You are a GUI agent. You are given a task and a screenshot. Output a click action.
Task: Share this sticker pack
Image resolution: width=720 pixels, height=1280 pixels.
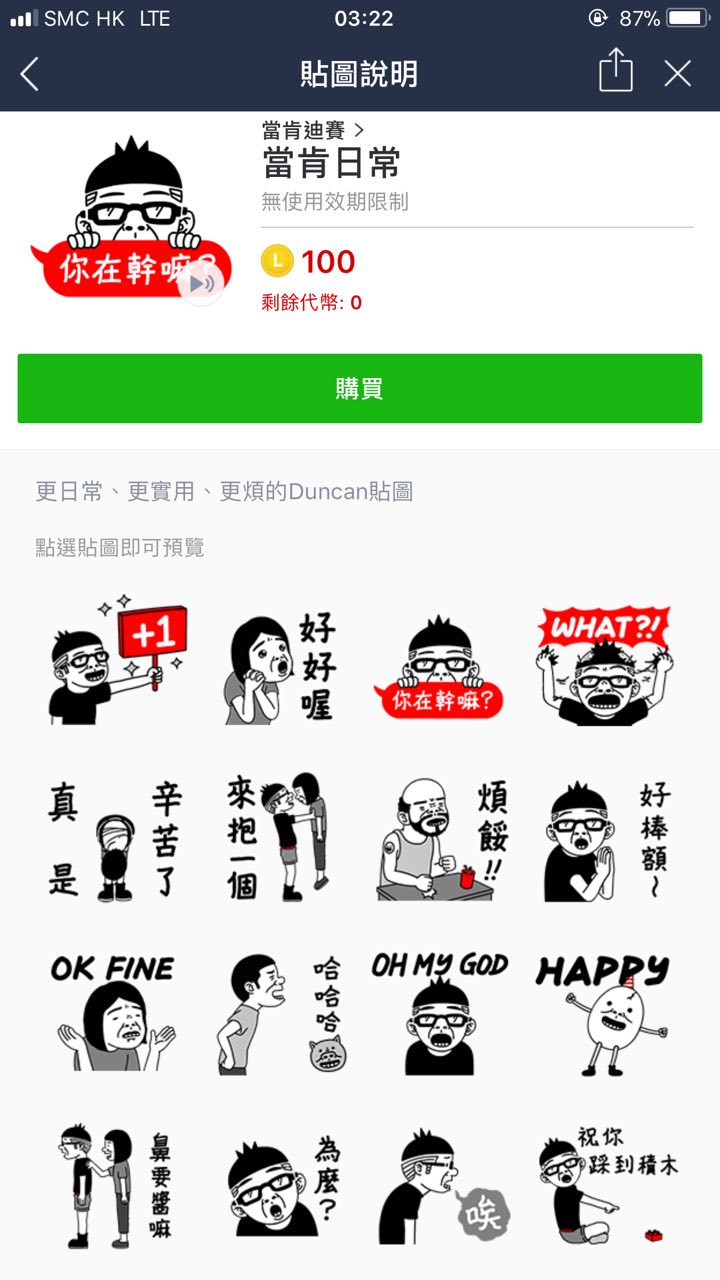click(616, 72)
